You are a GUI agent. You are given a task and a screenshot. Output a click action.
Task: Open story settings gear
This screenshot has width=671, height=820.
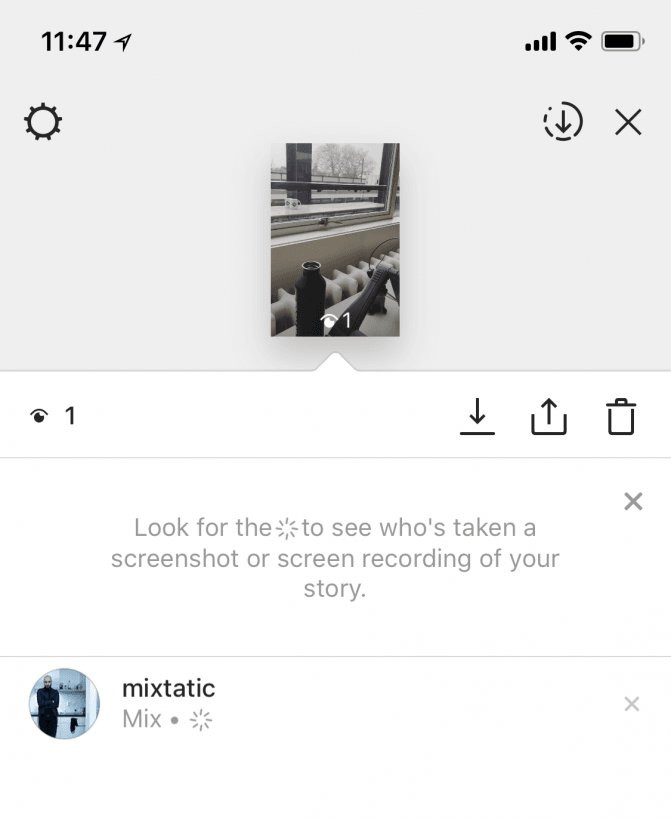(43, 123)
